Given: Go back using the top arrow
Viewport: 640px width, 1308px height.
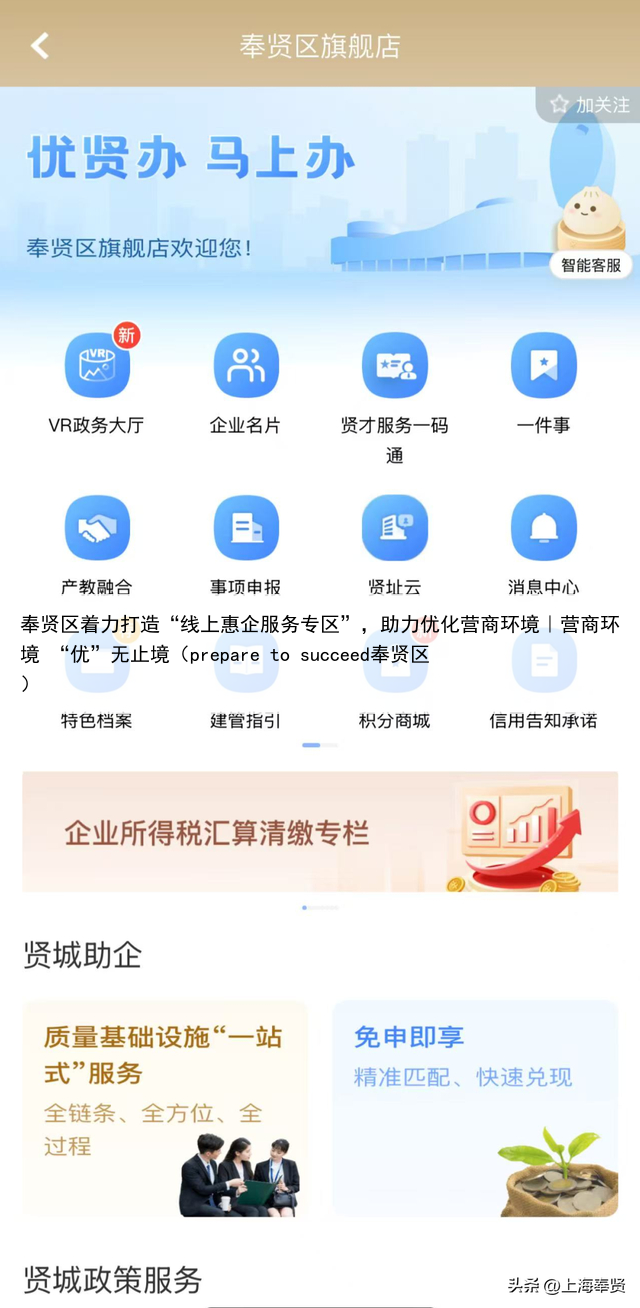Looking at the screenshot, I should pos(40,46).
